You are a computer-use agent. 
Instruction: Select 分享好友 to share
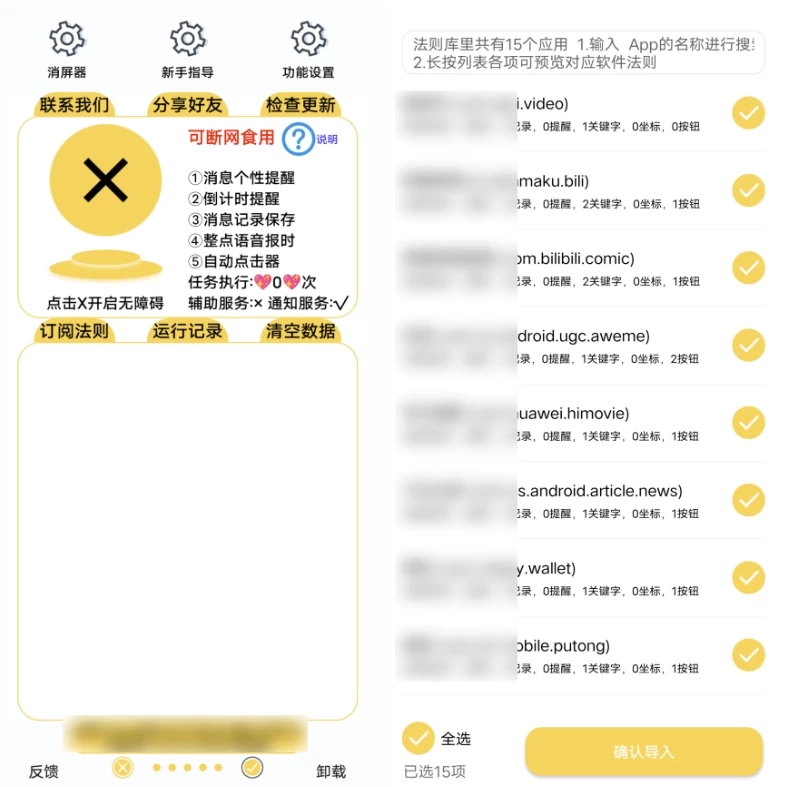pyautogui.click(x=187, y=105)
